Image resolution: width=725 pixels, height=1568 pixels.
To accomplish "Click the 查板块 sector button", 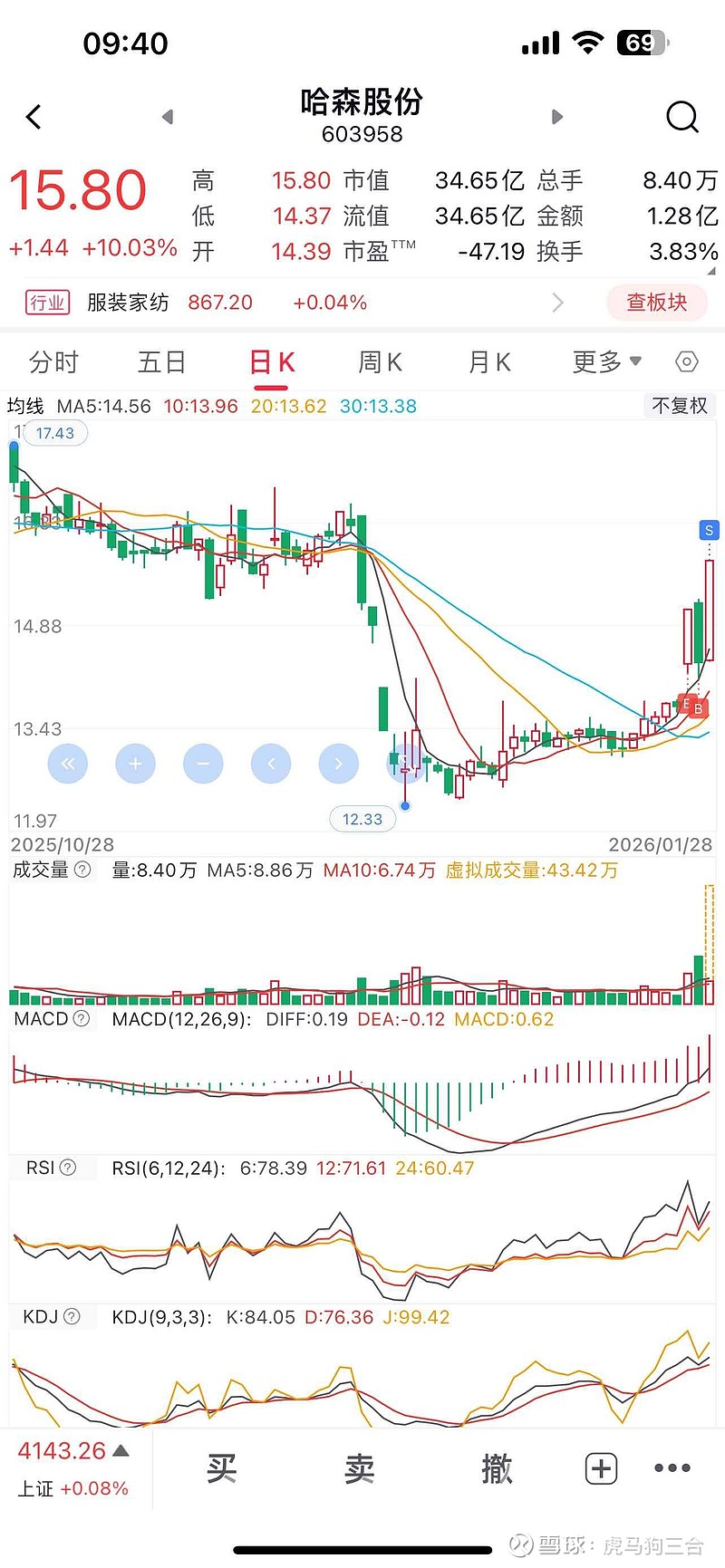I will [656, 303].
